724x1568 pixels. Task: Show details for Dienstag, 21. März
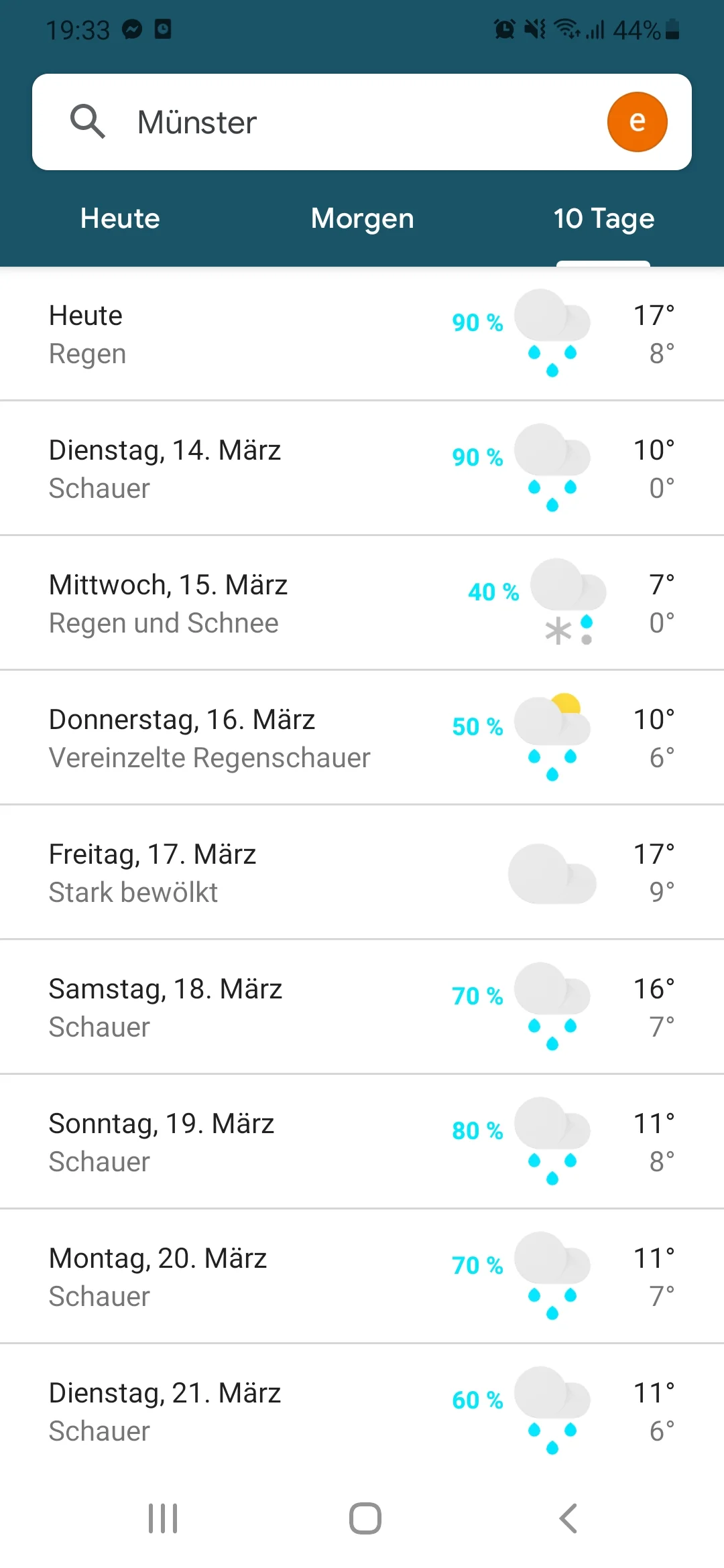coord(362,1411)
